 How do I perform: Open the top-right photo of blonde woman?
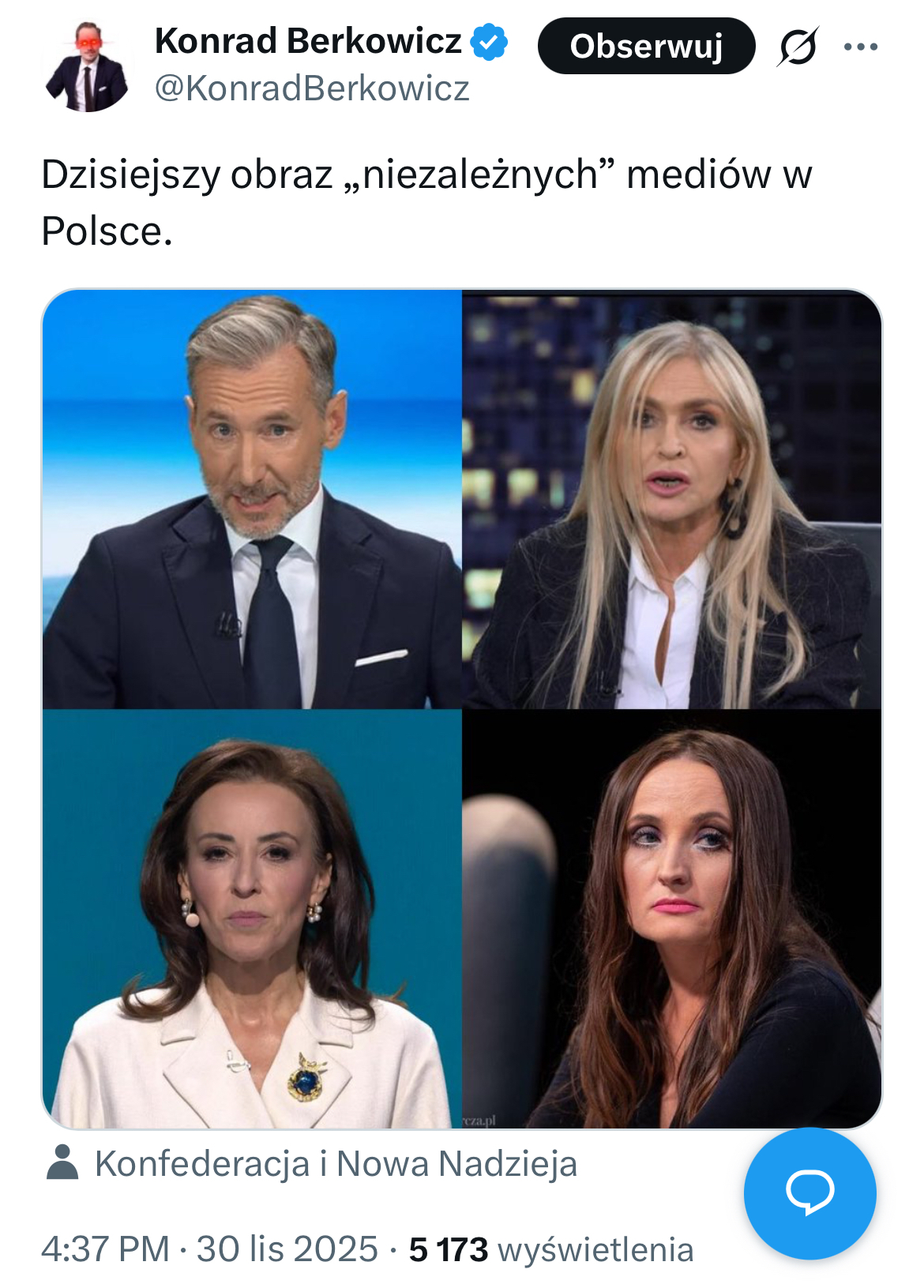click(671, 499)
